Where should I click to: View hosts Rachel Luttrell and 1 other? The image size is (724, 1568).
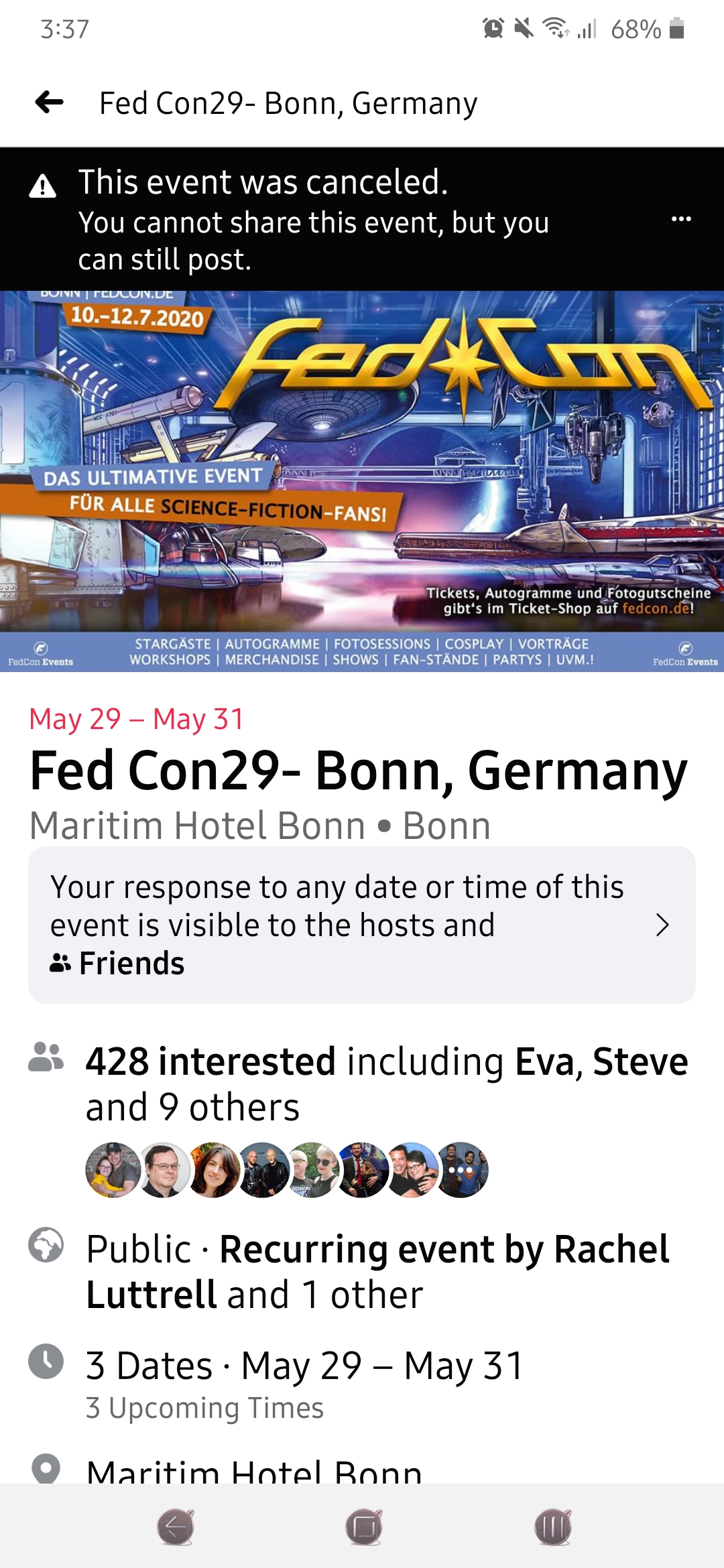378,1271
